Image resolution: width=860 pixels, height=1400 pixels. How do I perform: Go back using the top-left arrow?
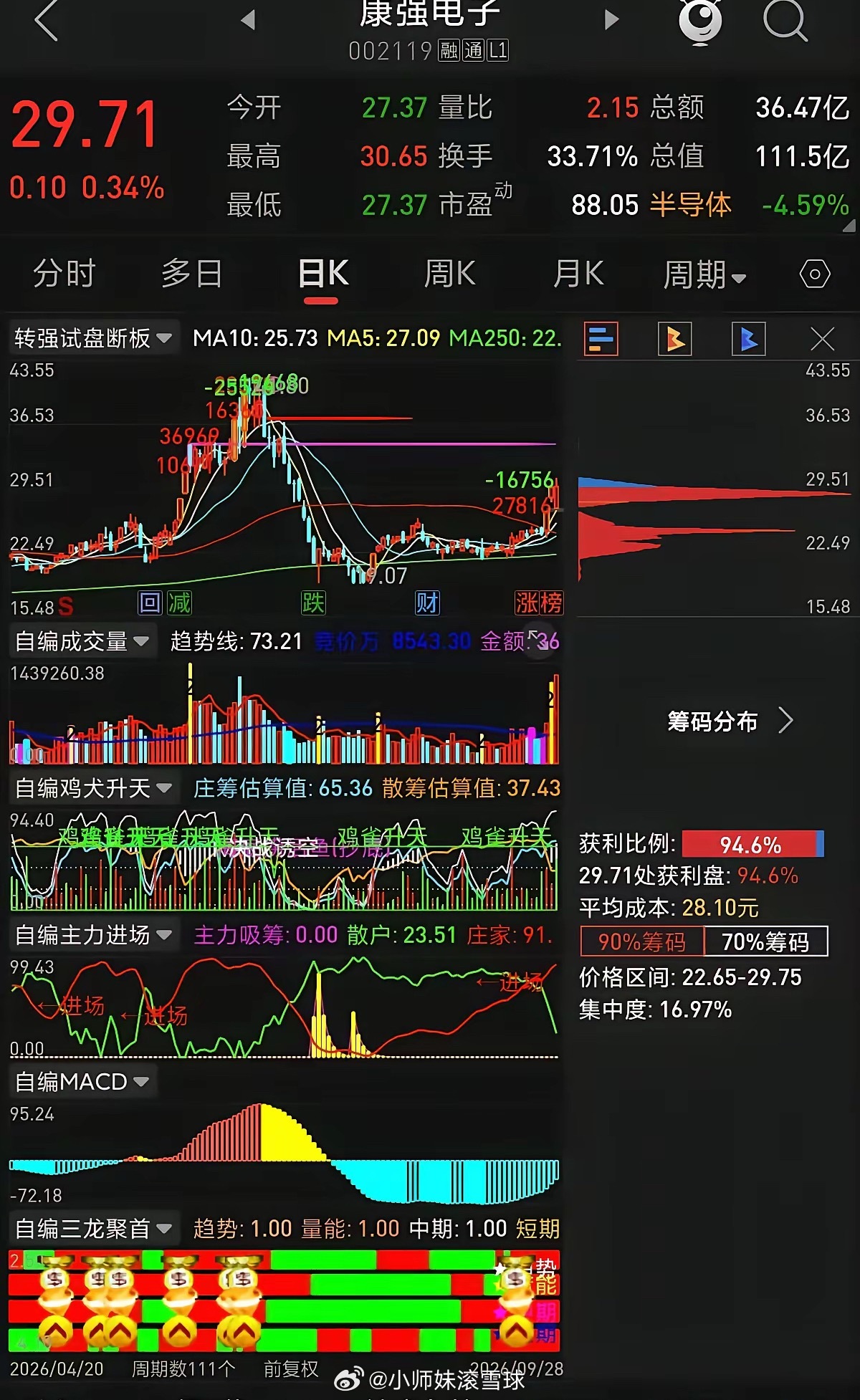(x=46, y=20)
